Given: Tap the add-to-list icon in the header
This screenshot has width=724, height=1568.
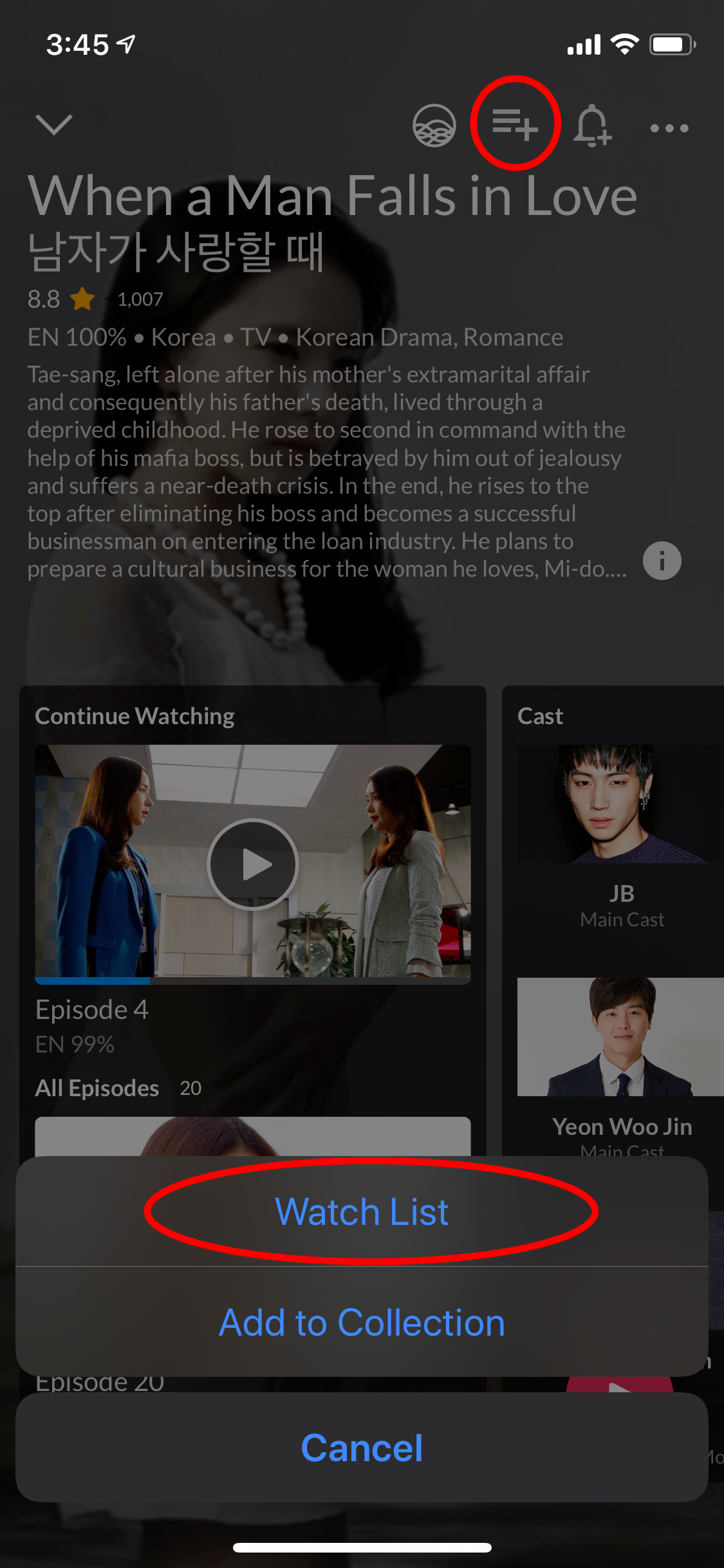Looking at the screenshot, I should pos(515,124).
